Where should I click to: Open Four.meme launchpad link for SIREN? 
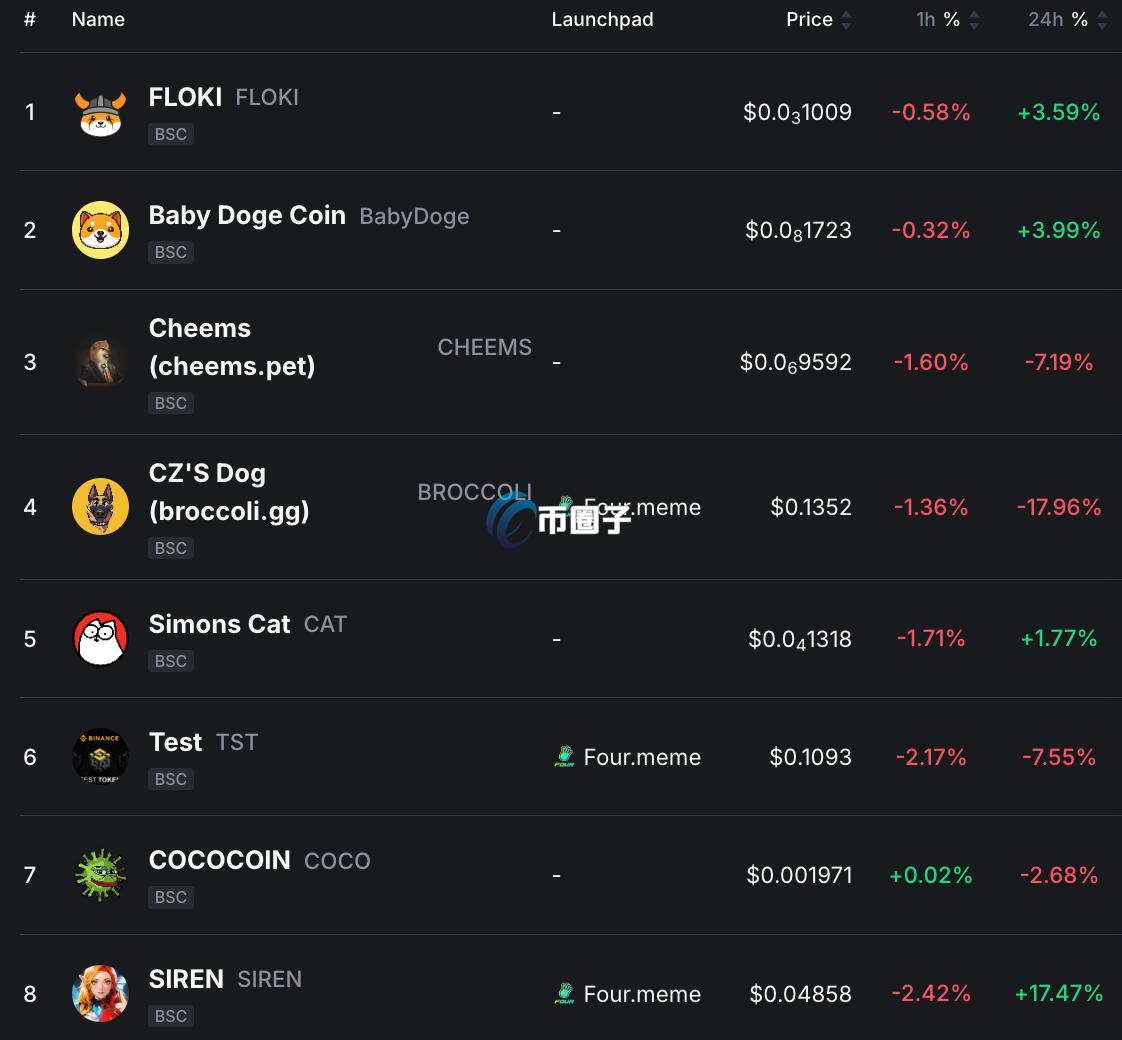(x=628, y=994)
